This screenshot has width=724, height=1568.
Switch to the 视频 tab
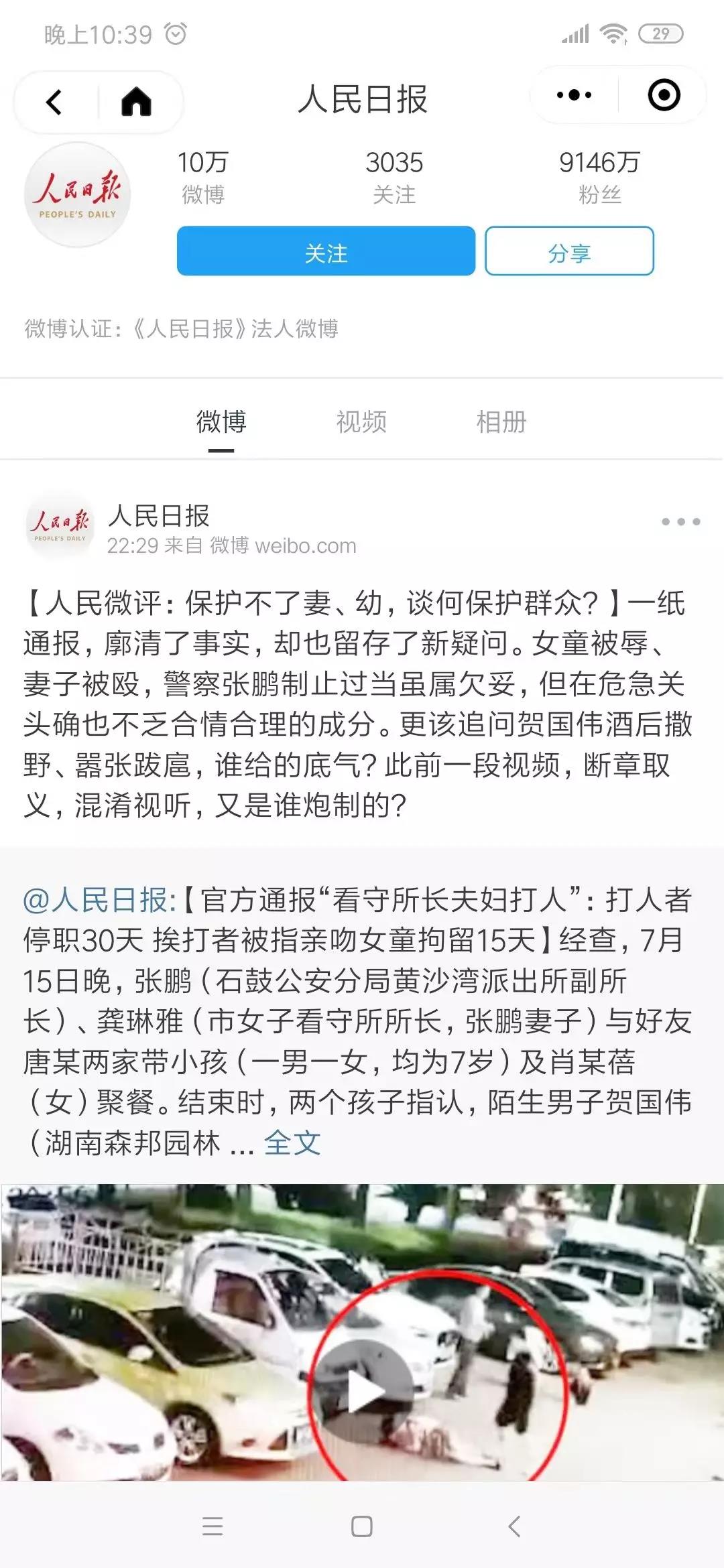(x=361, y=422)
